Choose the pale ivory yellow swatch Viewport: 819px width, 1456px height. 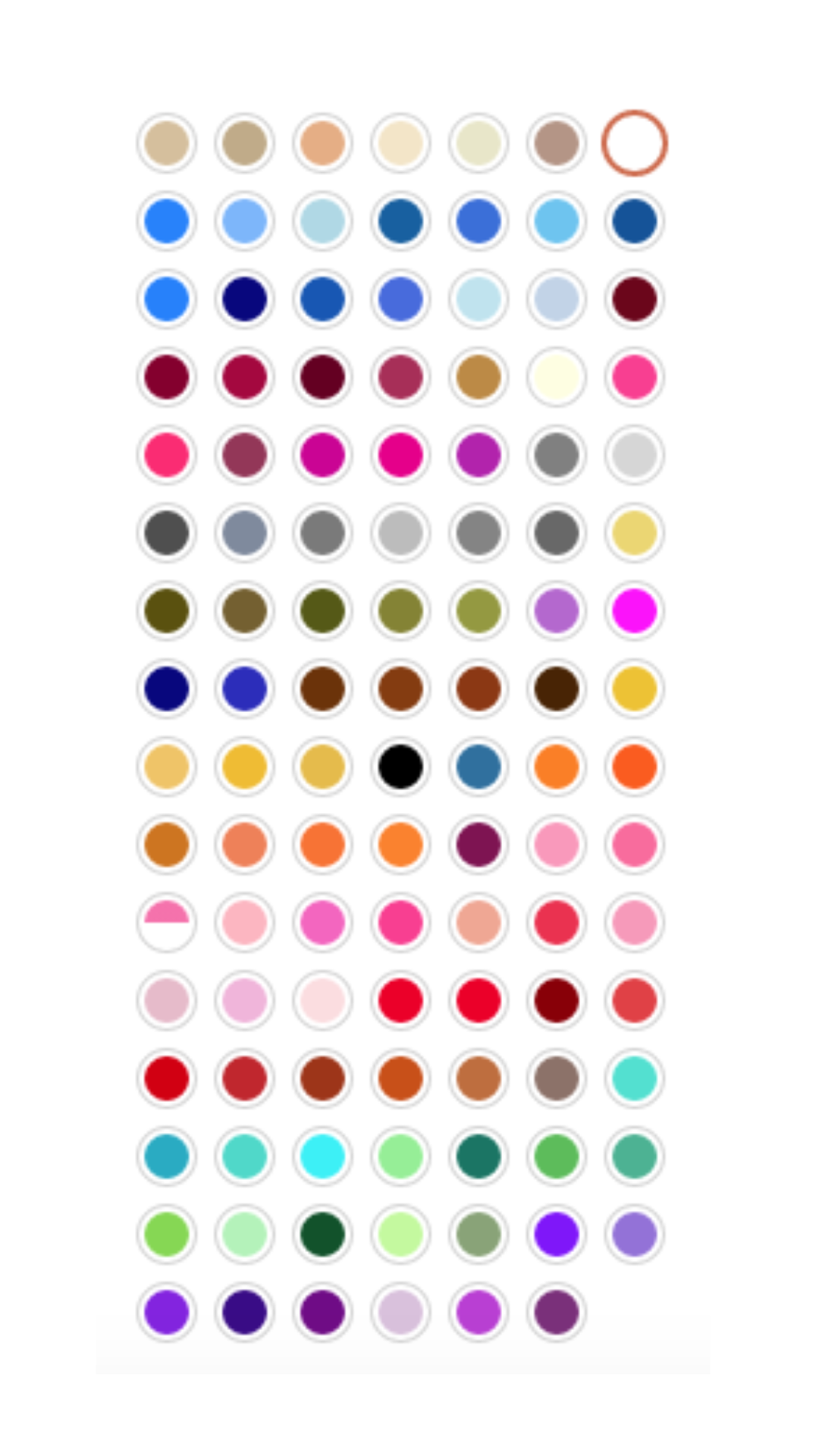(557, 377)
